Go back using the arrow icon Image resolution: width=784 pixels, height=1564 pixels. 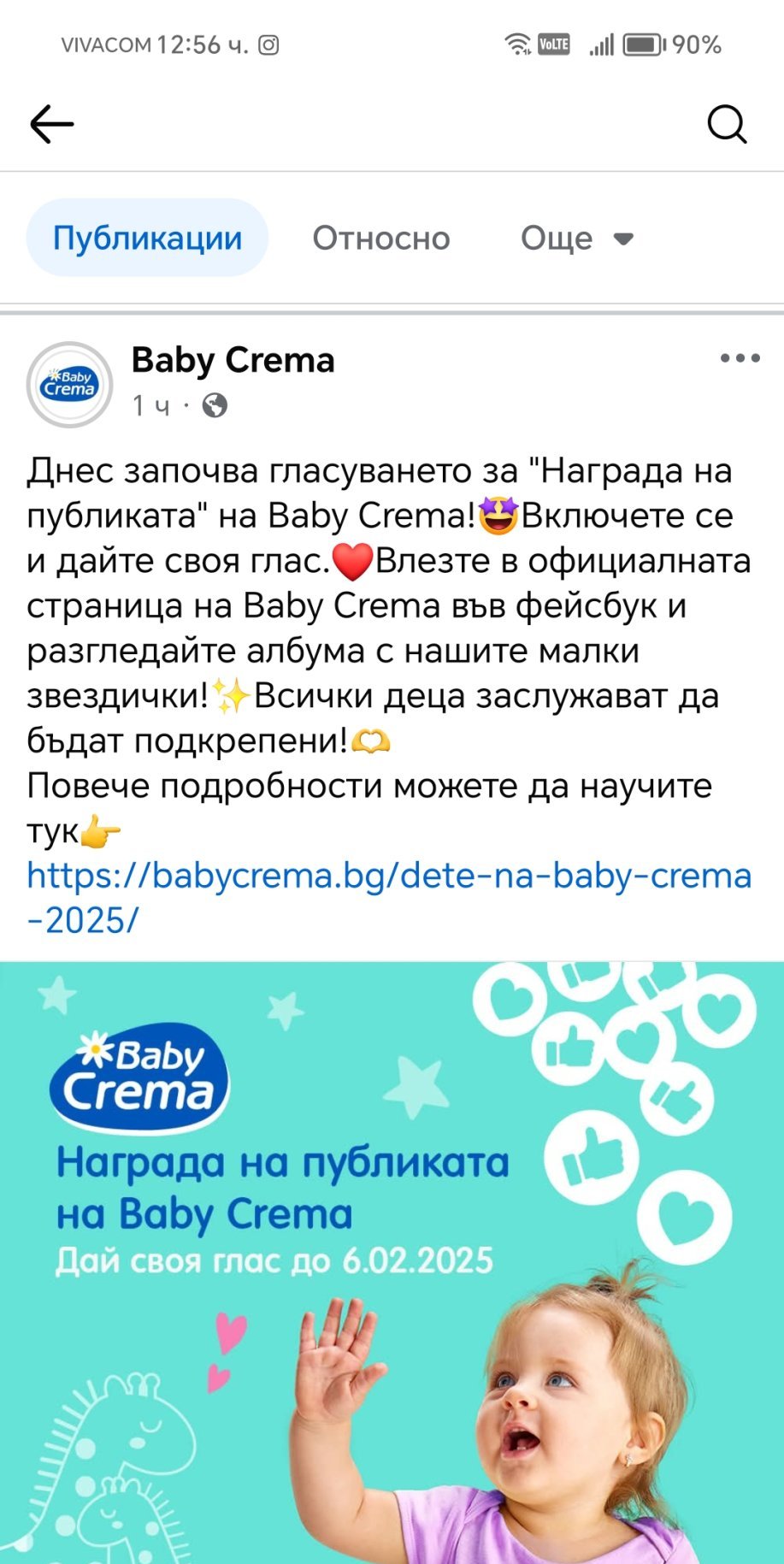pyautogui.click(x=52, y=125)
